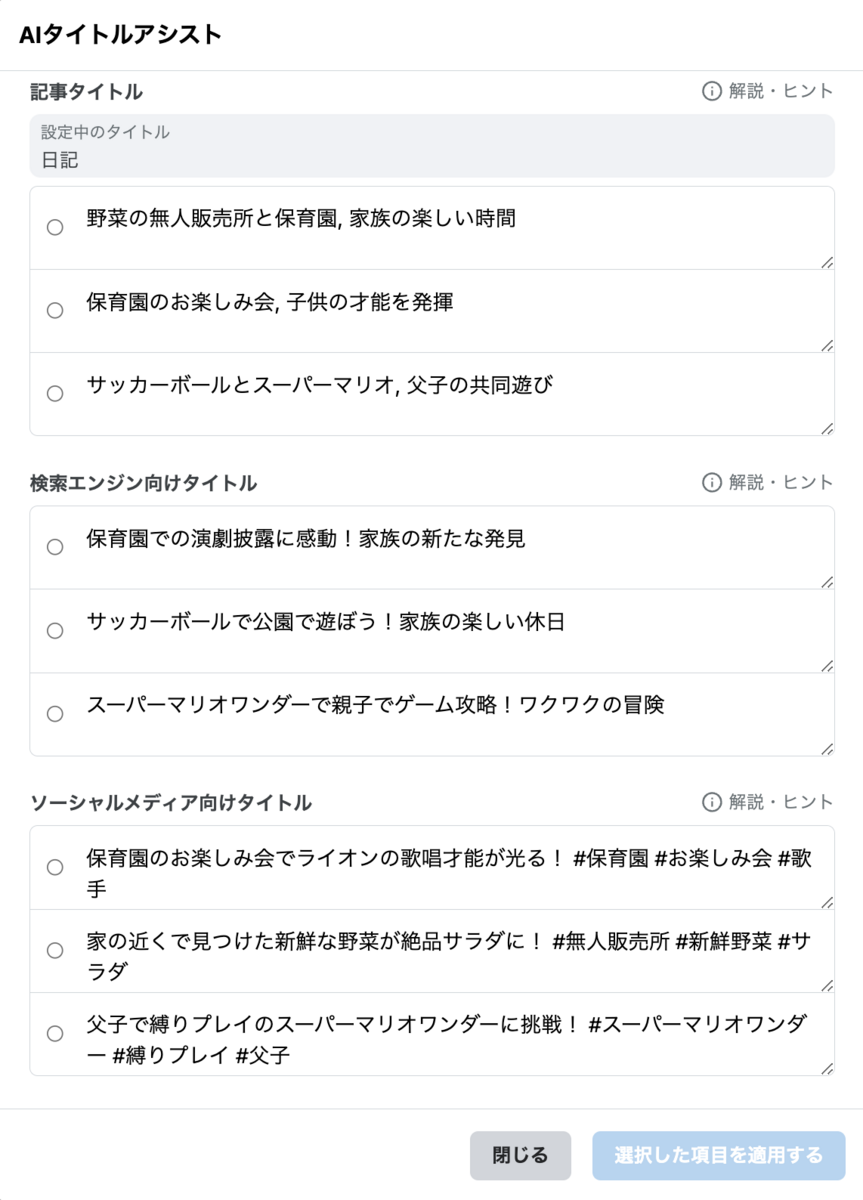Image resolution: width=863 pixels, height=1200 pixels.
Task: Tap 選択した項目を適用する button
Action: 719,1156
